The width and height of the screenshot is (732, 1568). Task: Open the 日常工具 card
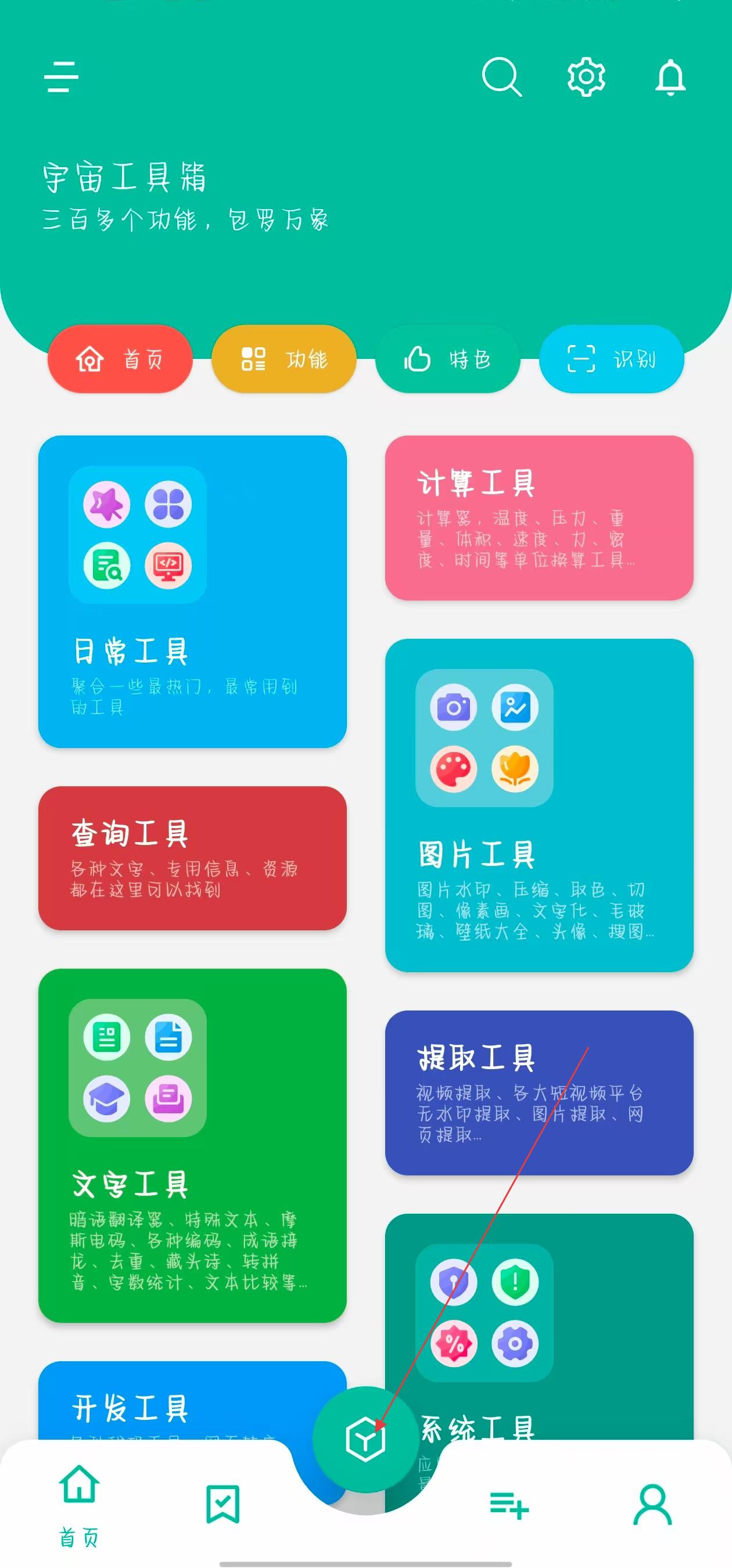192,591
